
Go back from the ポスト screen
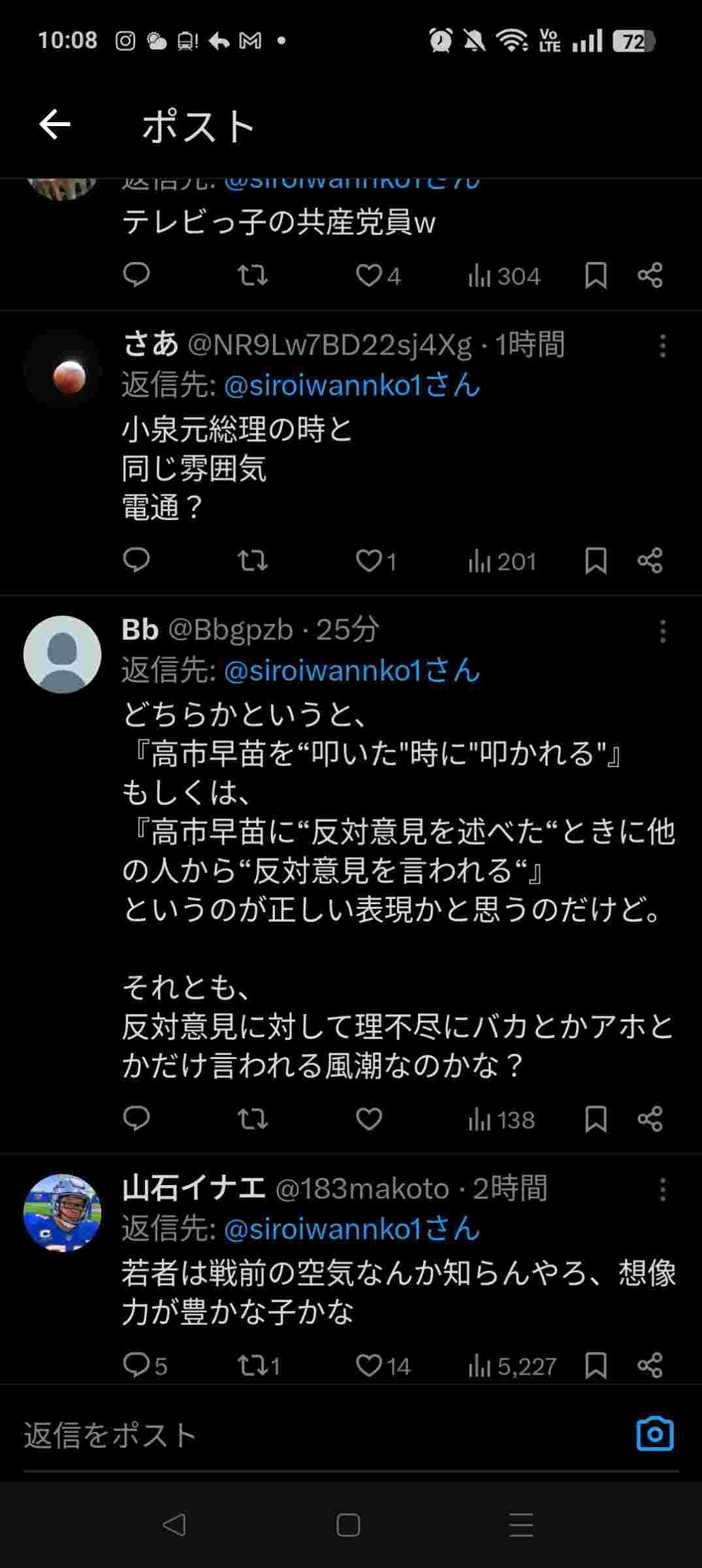pyautogui.click(x=55, y=125)
